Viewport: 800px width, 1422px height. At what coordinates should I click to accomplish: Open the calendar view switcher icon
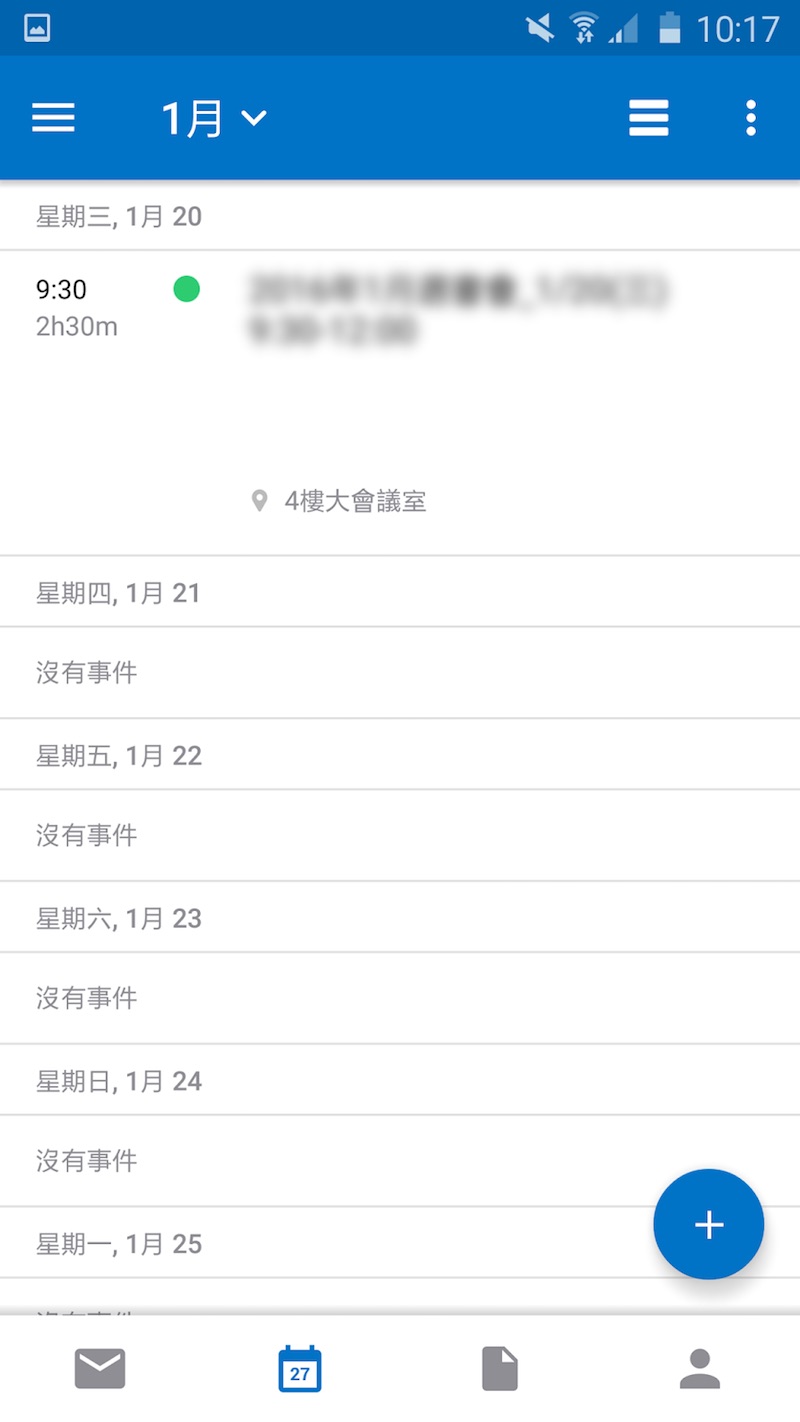point(648,117)
